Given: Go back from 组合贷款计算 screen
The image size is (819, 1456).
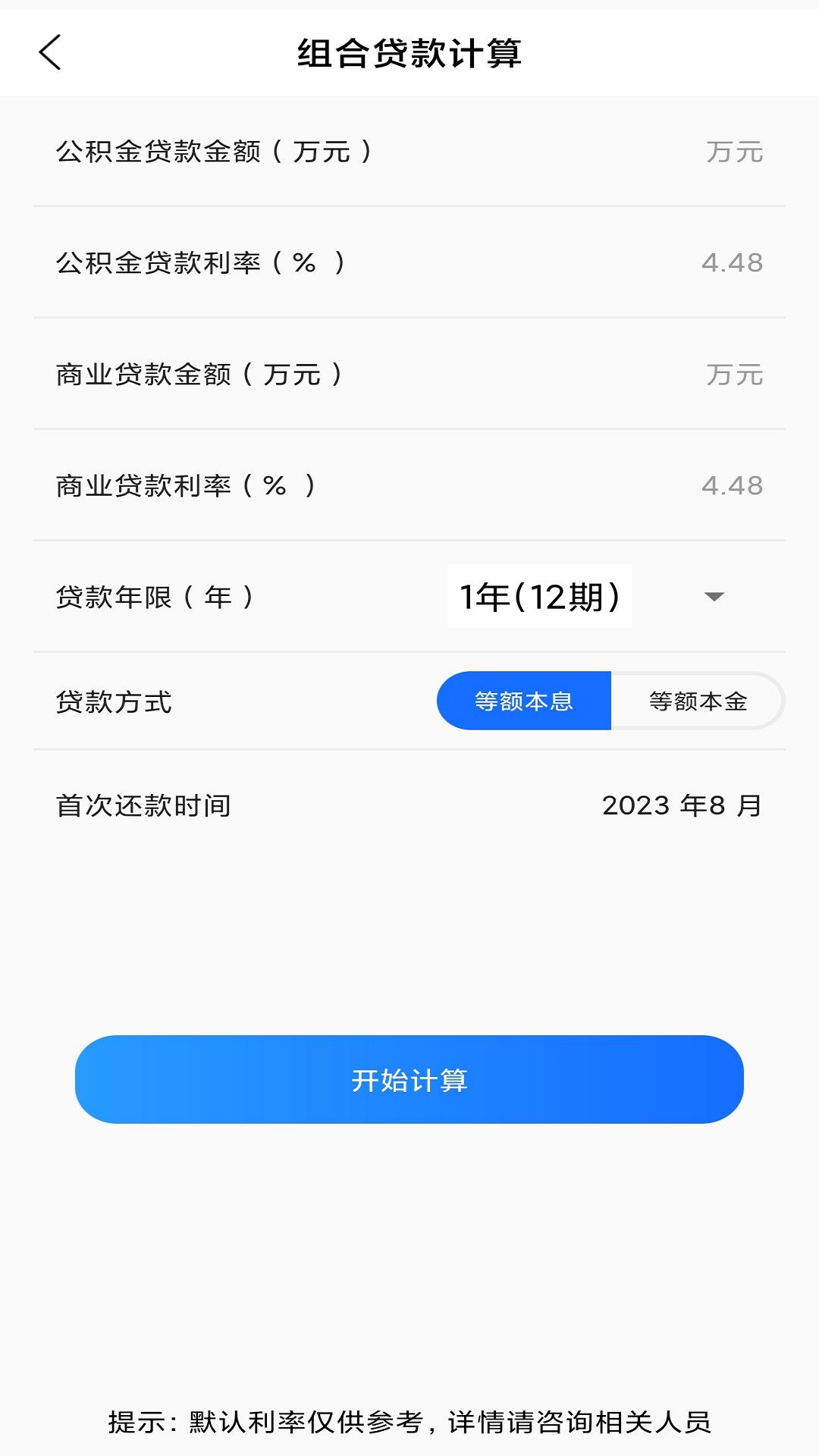Looking at the screenshot, I should coord(50,53).
